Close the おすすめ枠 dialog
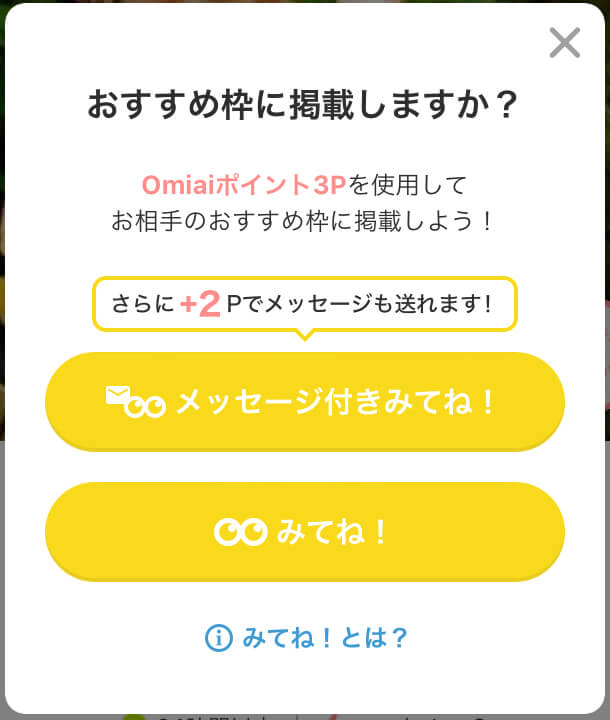Viewport: 610px width, 720px height. (565, 43)
